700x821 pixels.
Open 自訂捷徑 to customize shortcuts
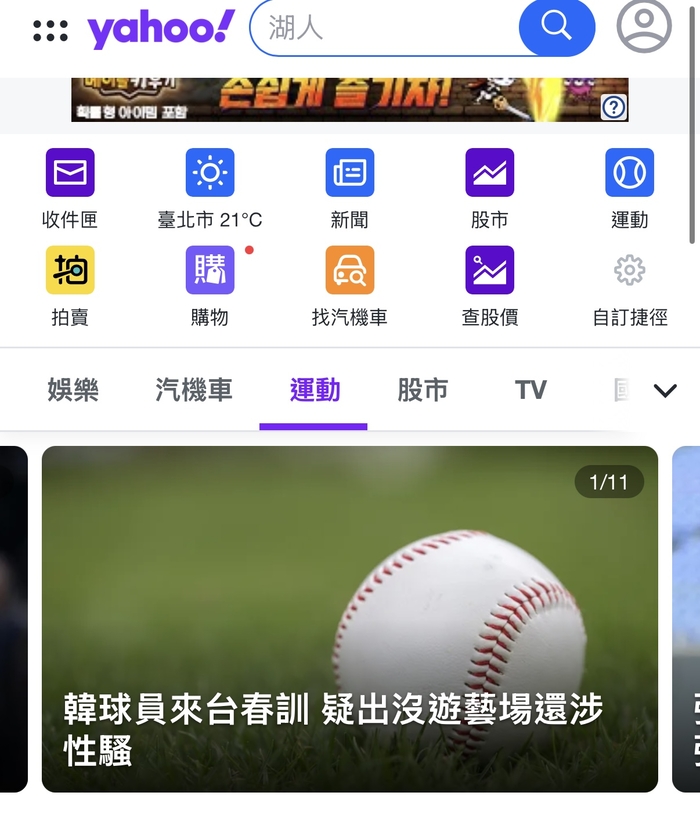pyautogui.click(x=630, y=270)
